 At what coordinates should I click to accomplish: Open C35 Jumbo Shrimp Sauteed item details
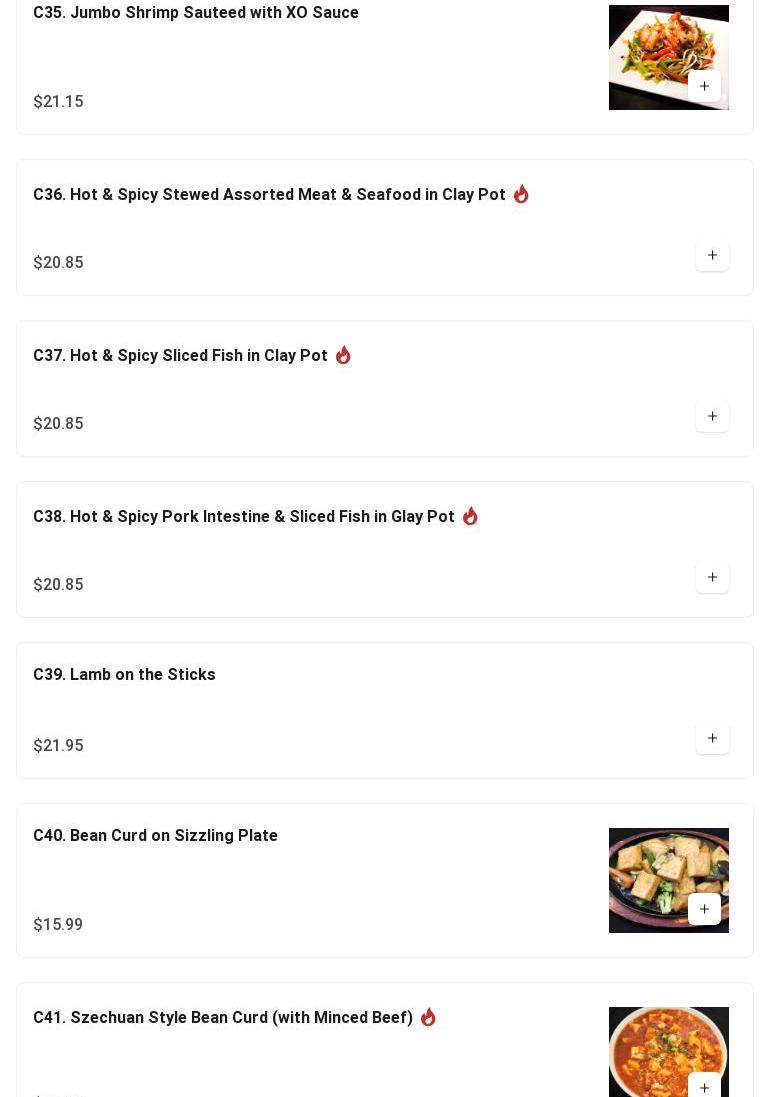[x=196, y=13]
